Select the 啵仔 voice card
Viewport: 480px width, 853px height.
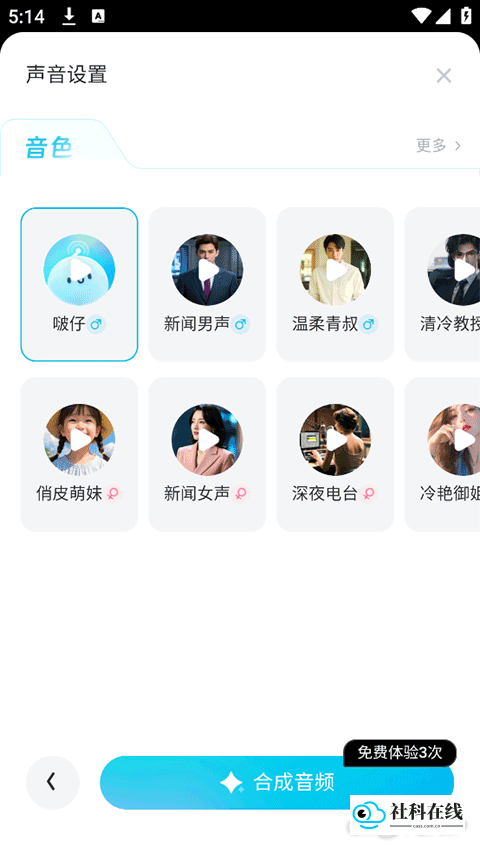tap(79, 284)
